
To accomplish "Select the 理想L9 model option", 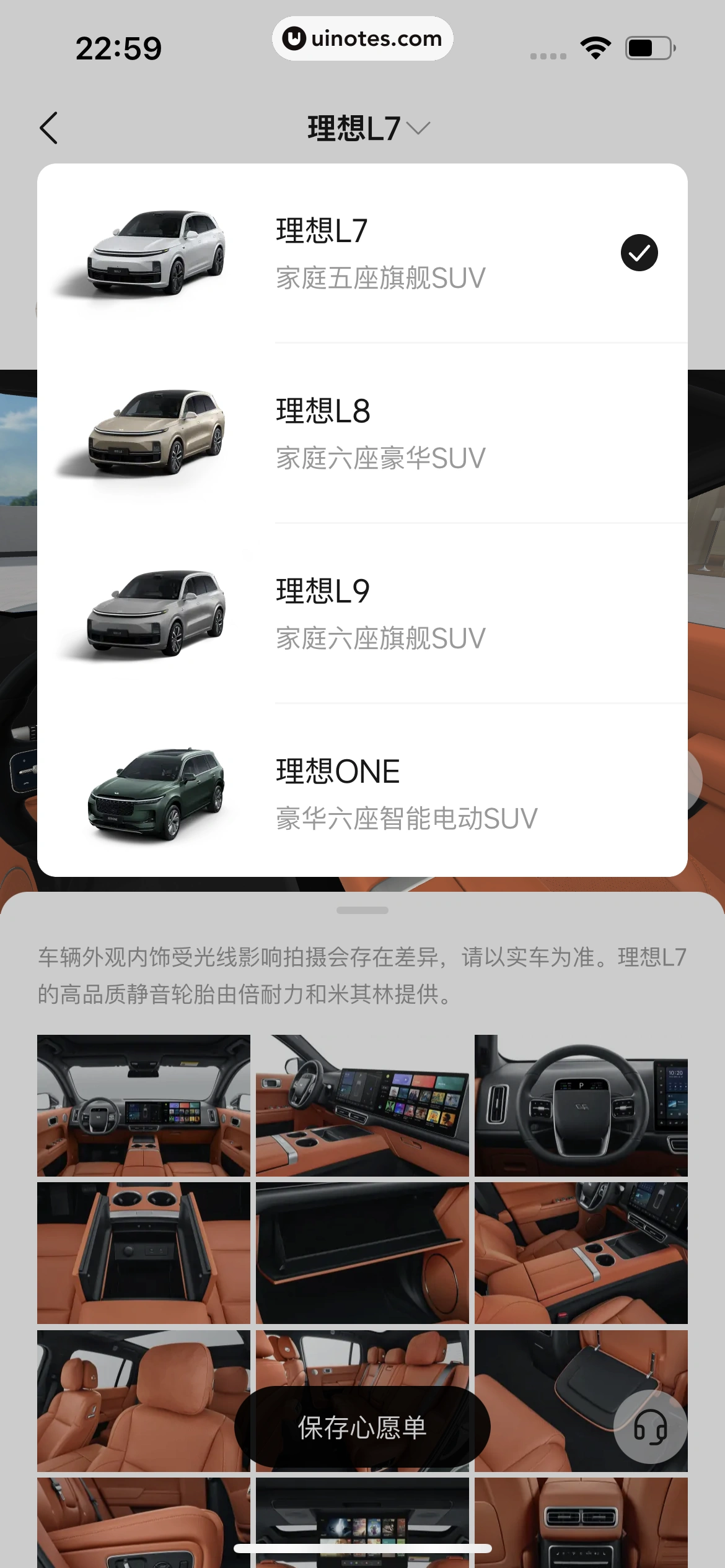I will (x=362, y=613).
